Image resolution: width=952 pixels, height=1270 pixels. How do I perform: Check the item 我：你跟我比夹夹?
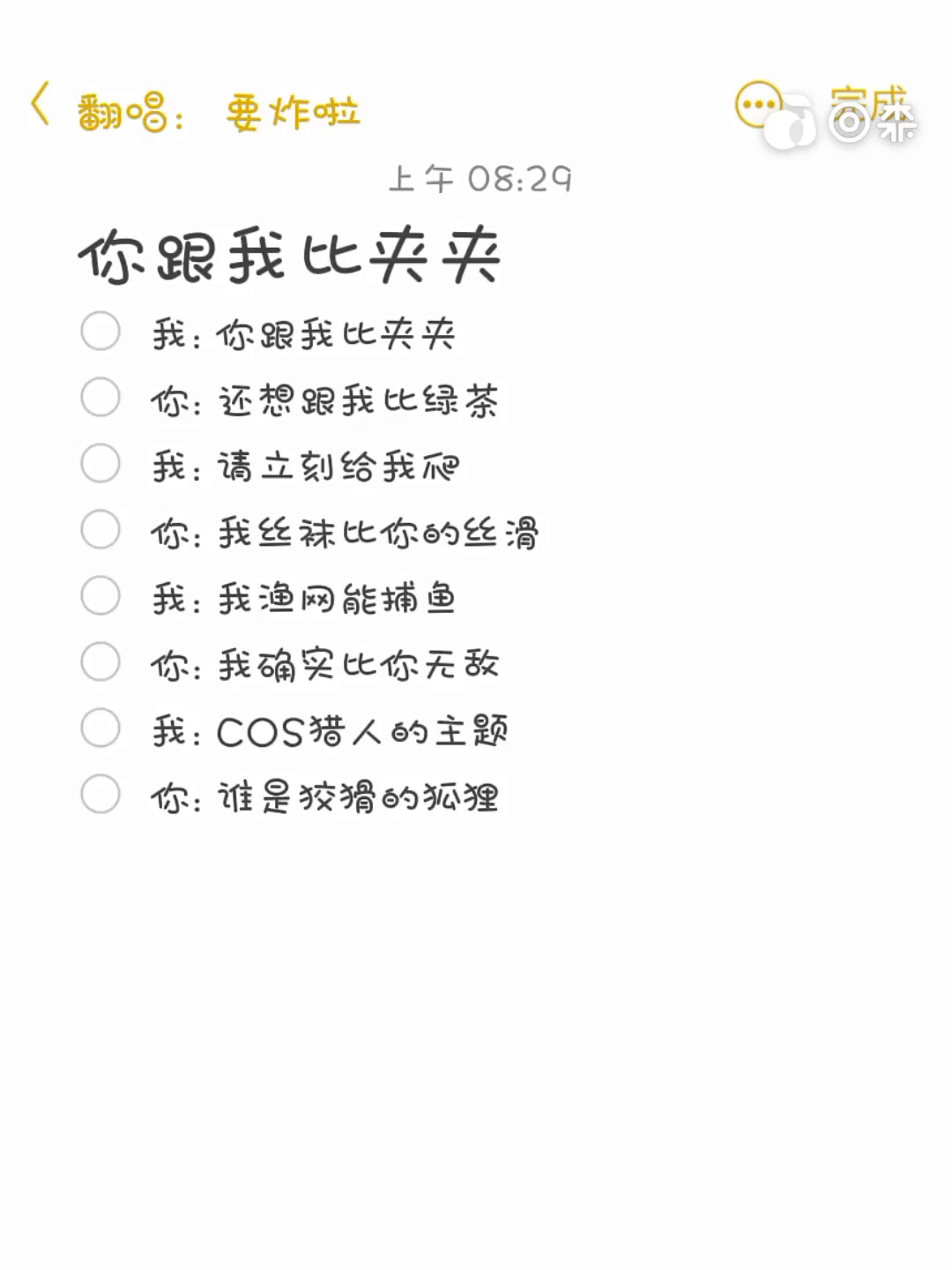(100, 332)
